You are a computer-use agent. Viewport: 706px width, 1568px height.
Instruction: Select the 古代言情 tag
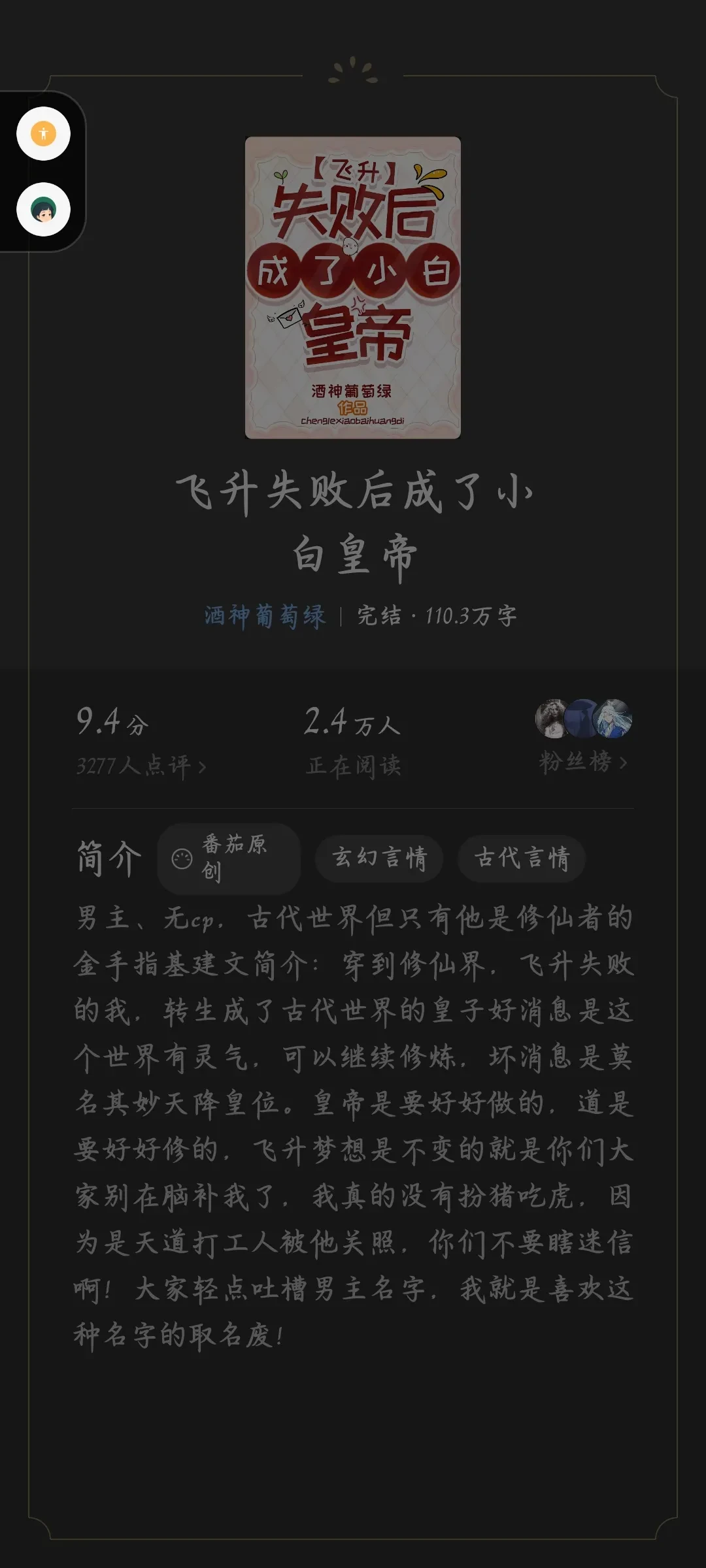pos(522,858)
